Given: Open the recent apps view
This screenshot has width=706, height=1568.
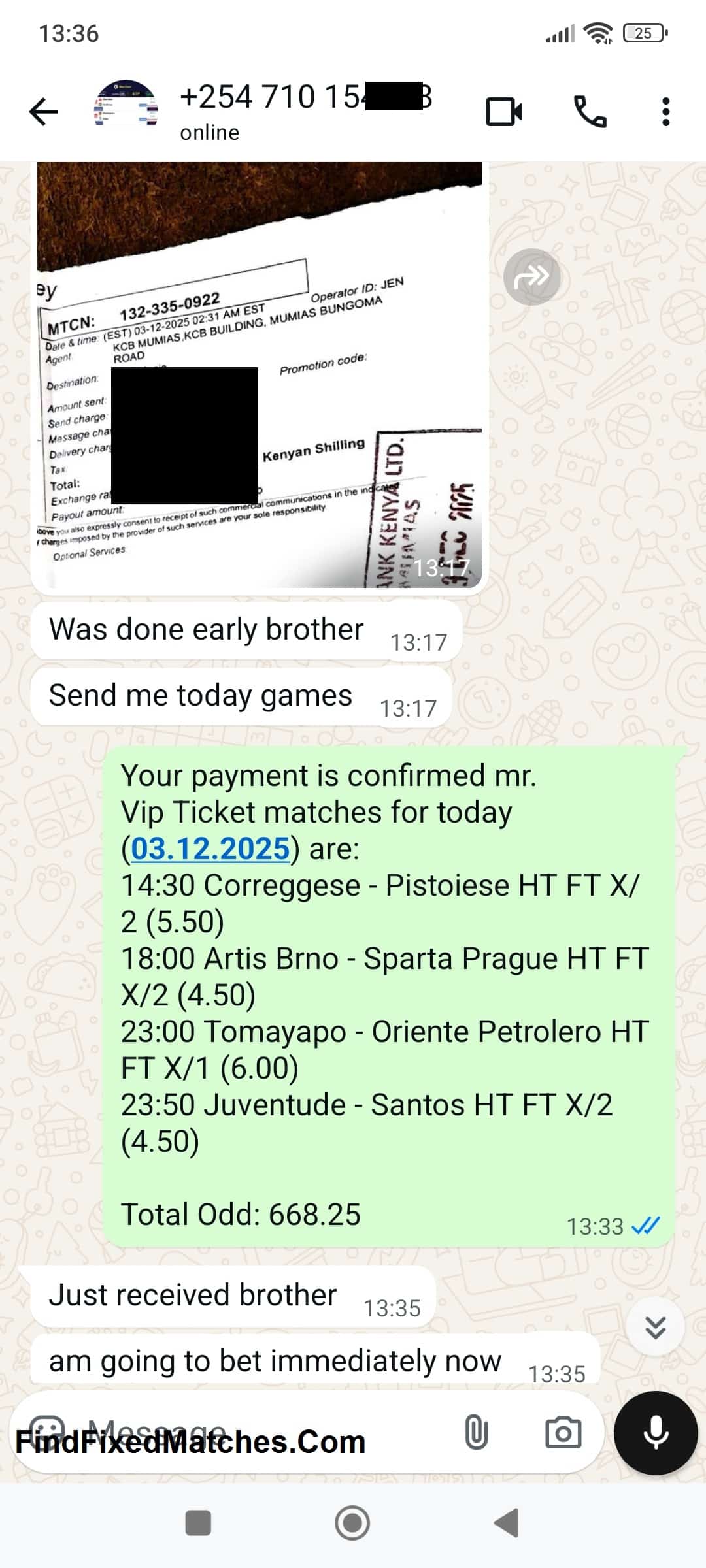Looking at the screenshot, I should [198, 1523].
